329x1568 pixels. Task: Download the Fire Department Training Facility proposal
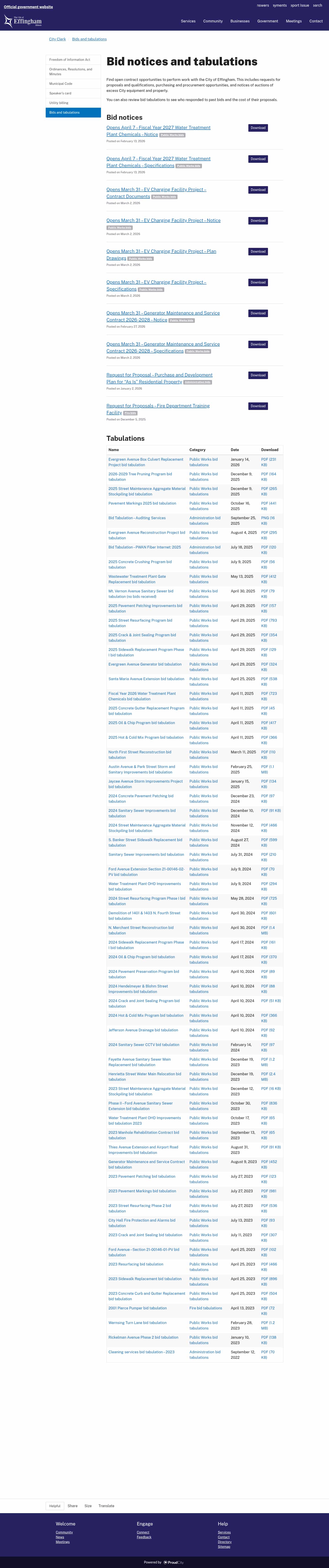coord(258,406)
